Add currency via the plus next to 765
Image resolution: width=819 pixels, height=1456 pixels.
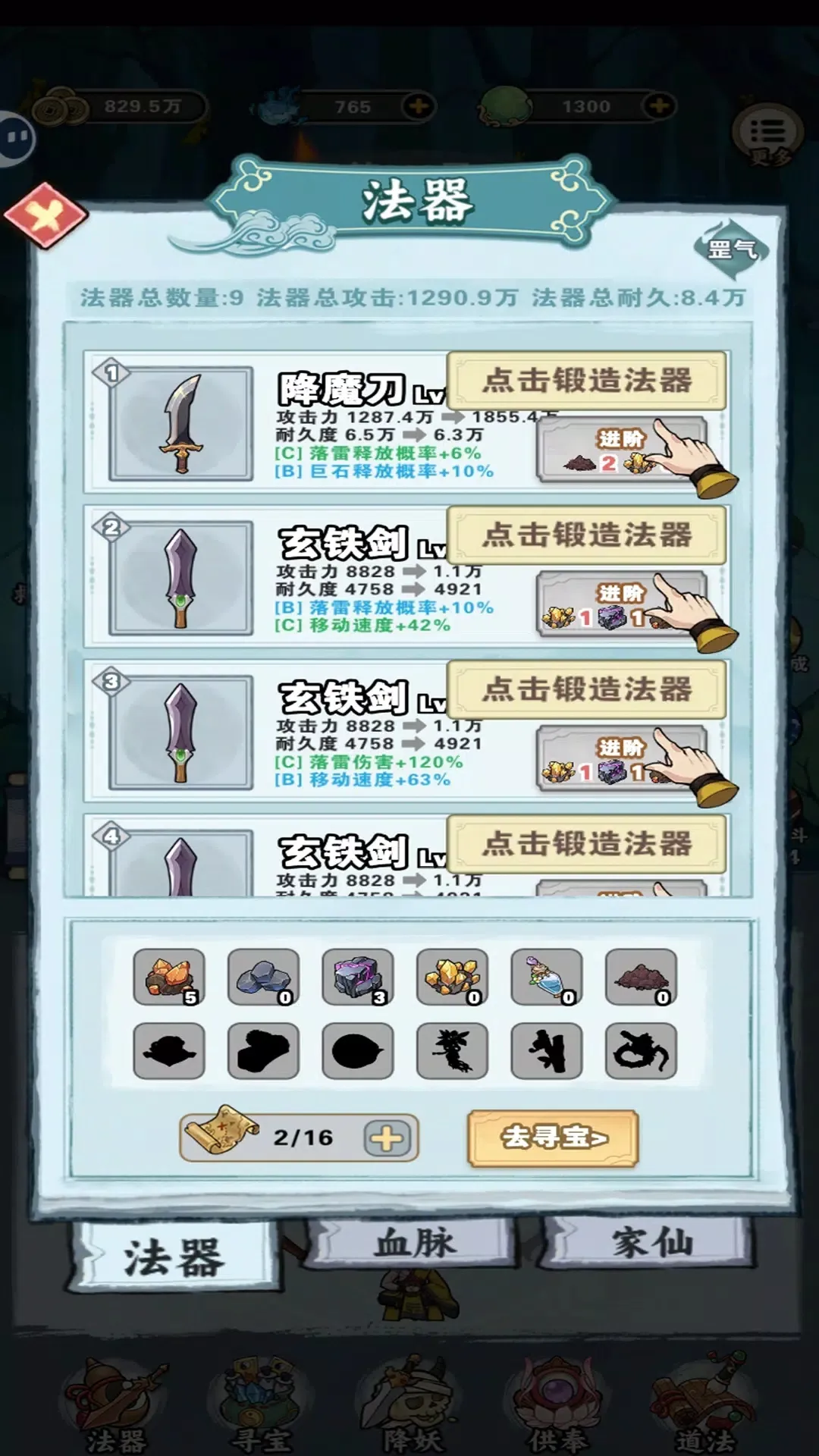[418, 106]
